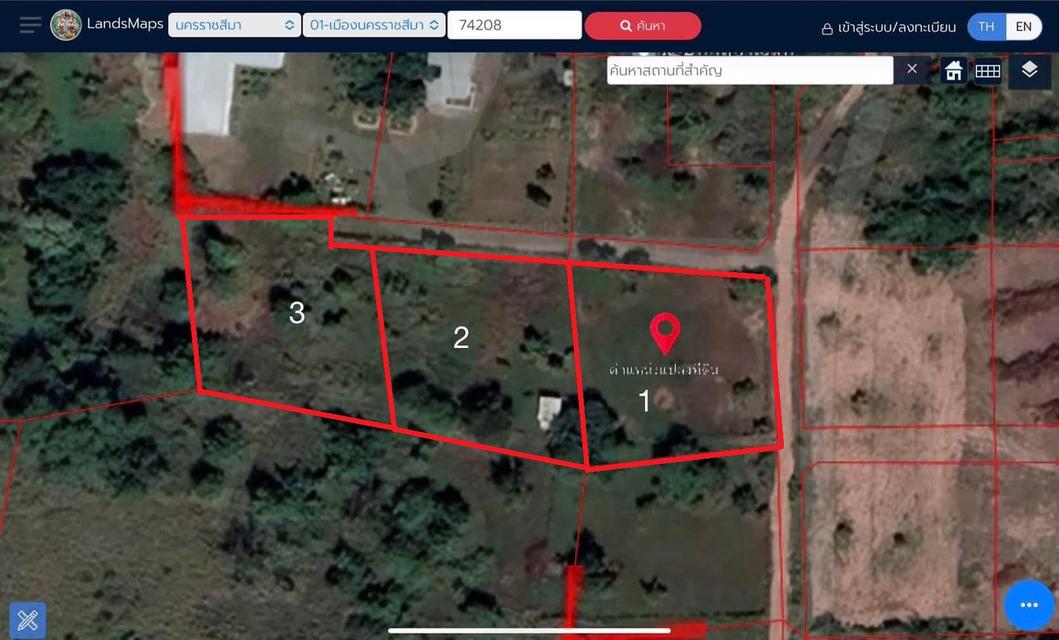Open the map layers selector
1059x640 pixels.
coord(1029,70)
